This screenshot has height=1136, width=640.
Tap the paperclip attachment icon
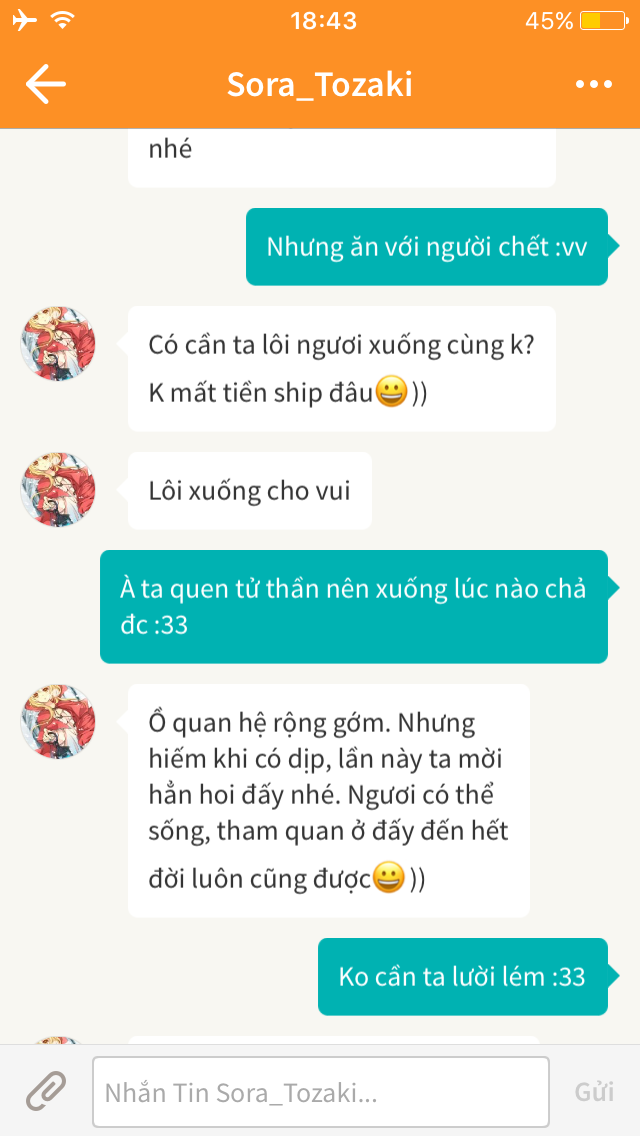tap(45, 1091)
